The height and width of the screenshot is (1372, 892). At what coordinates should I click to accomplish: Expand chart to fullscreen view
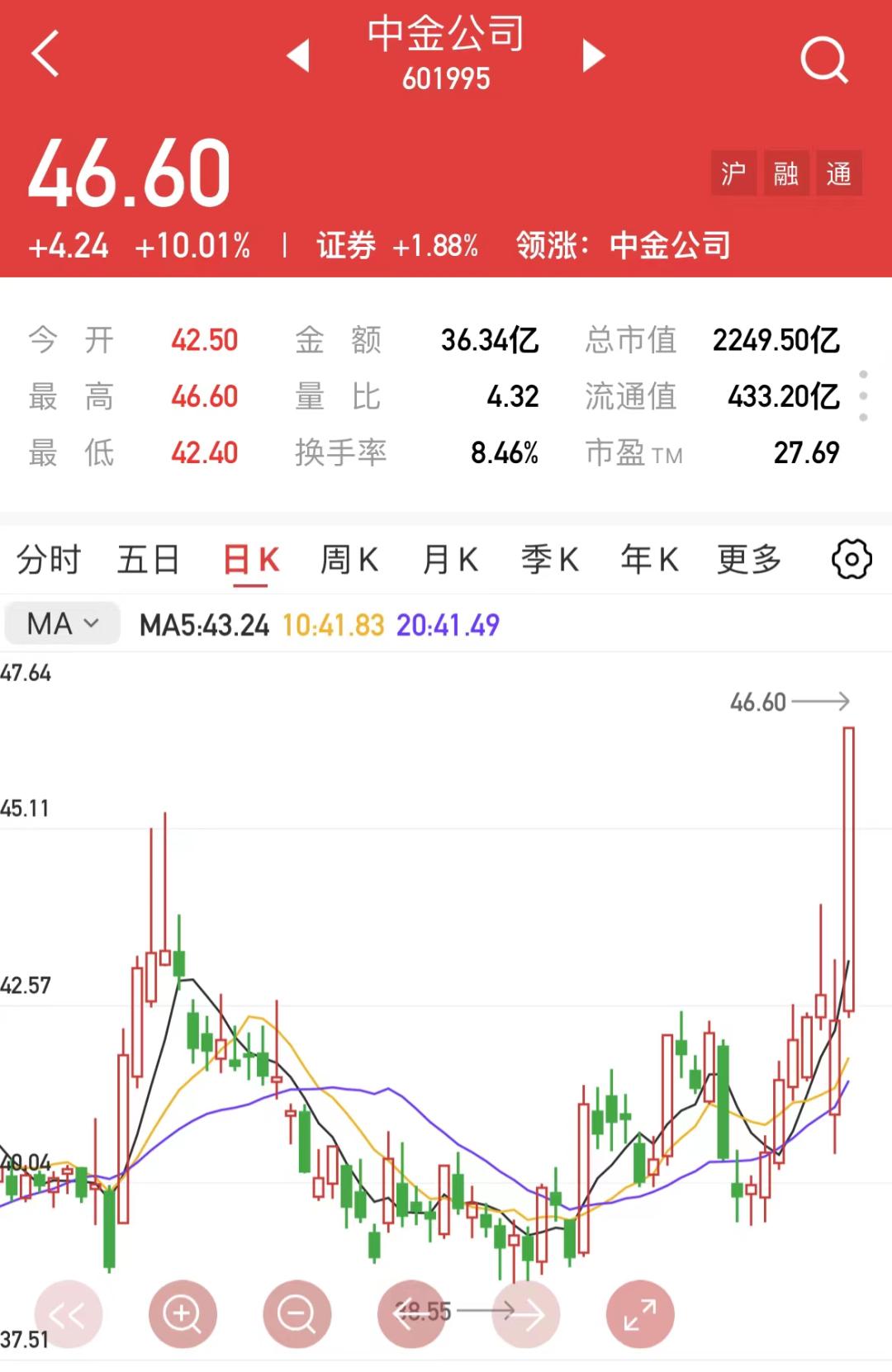pyautogui.click(x=641, y=1313)
